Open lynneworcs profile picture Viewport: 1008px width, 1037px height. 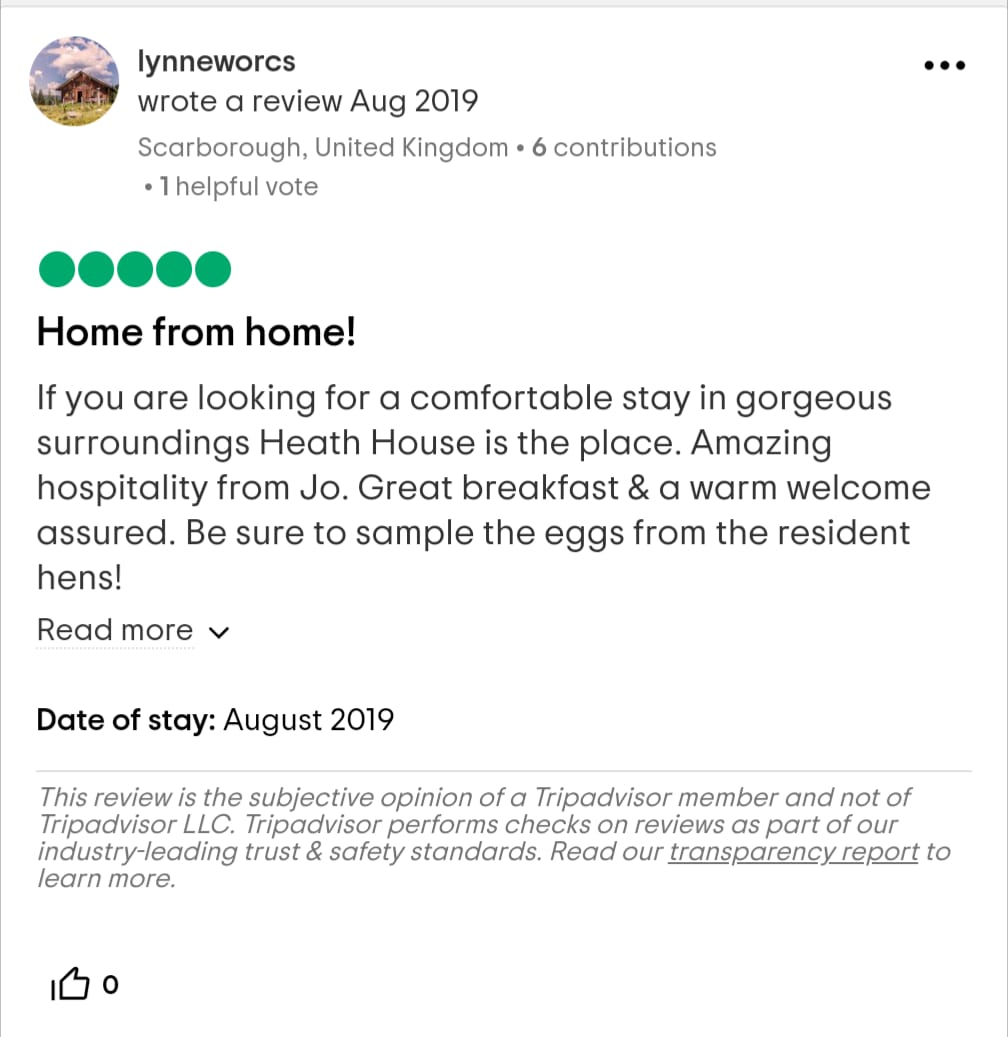[x=74, y=81]
